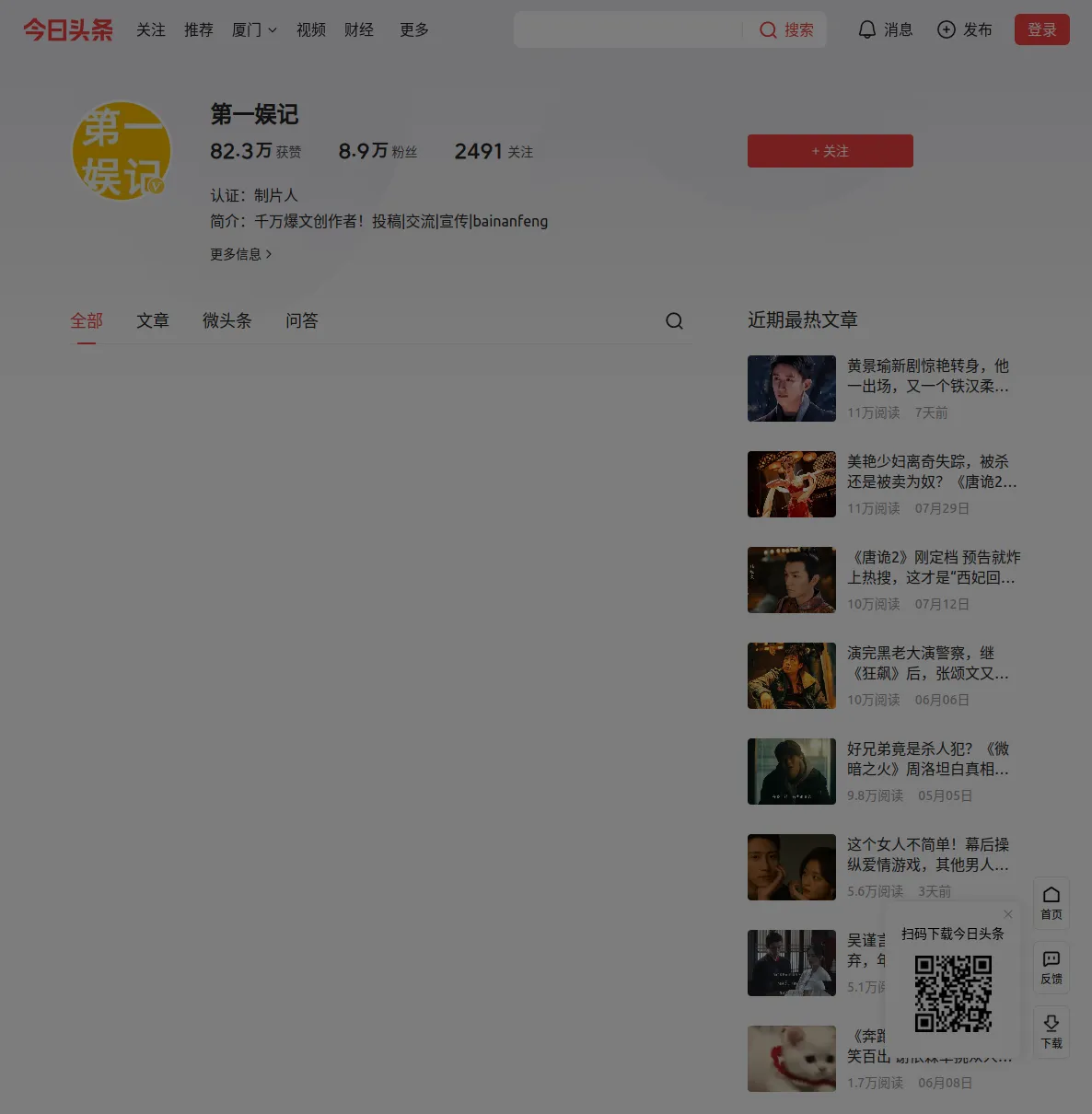The image size is (1092, 1114).
Task: Open article 黄景瑜新剧惊艳转身
Action: (x=927, y=376)
